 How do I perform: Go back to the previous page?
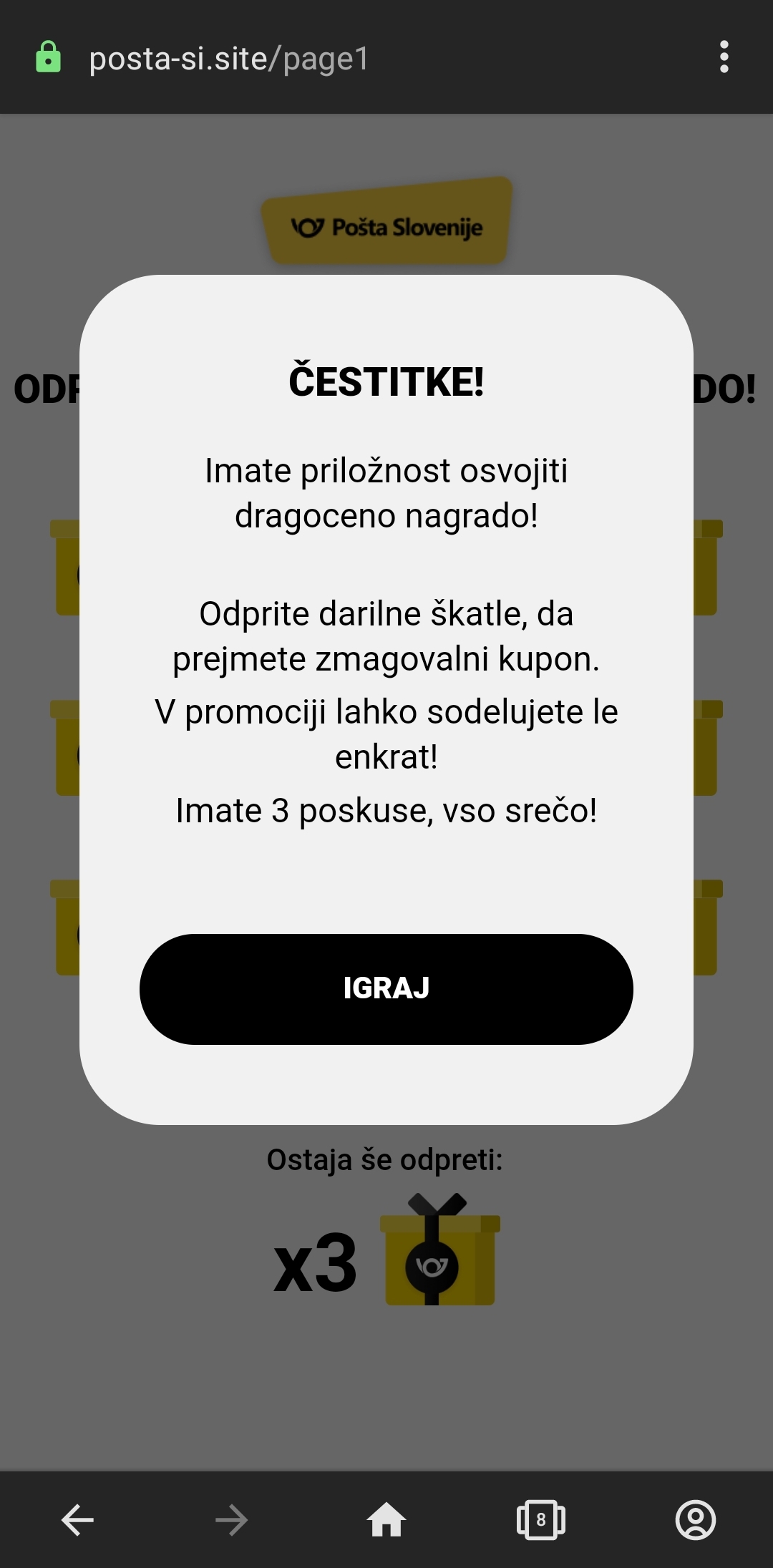[x=77, y=1519]
